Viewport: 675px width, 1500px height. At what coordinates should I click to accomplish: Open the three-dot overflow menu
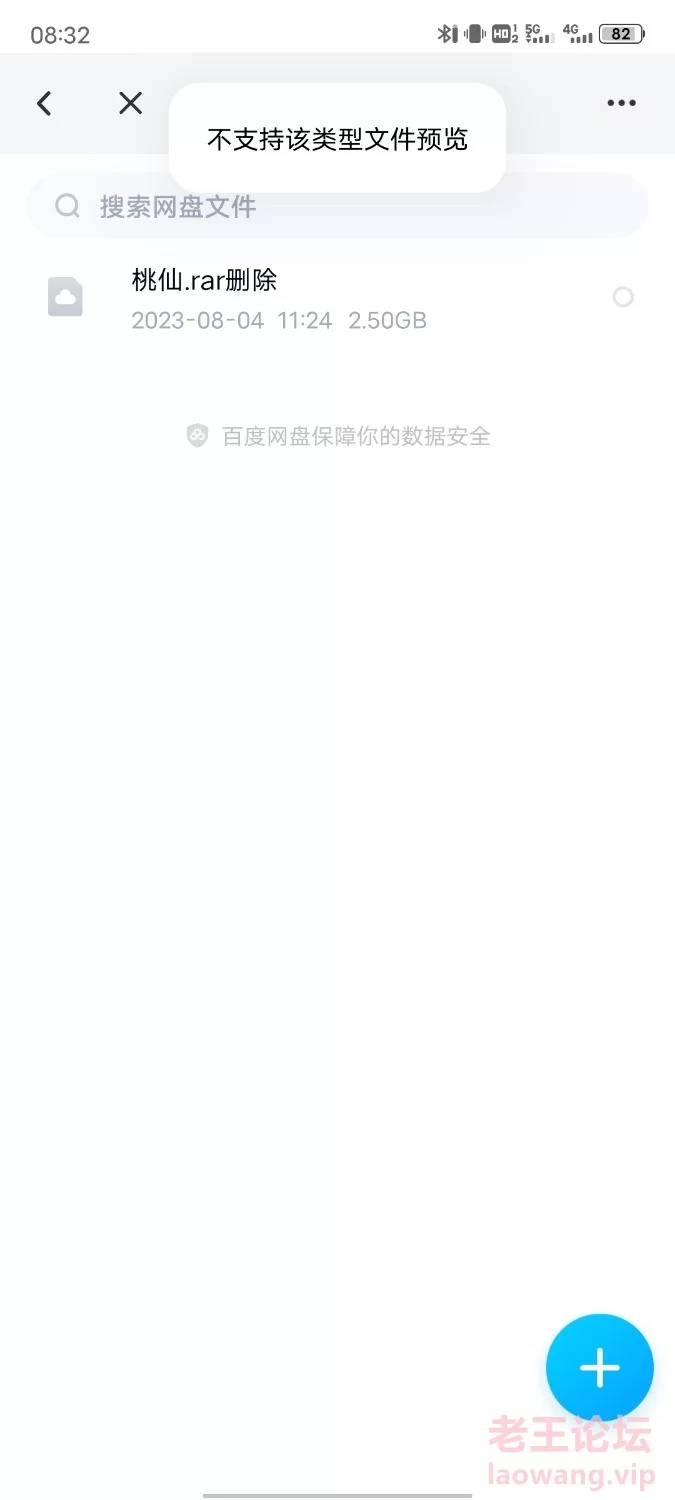(621, 103)
